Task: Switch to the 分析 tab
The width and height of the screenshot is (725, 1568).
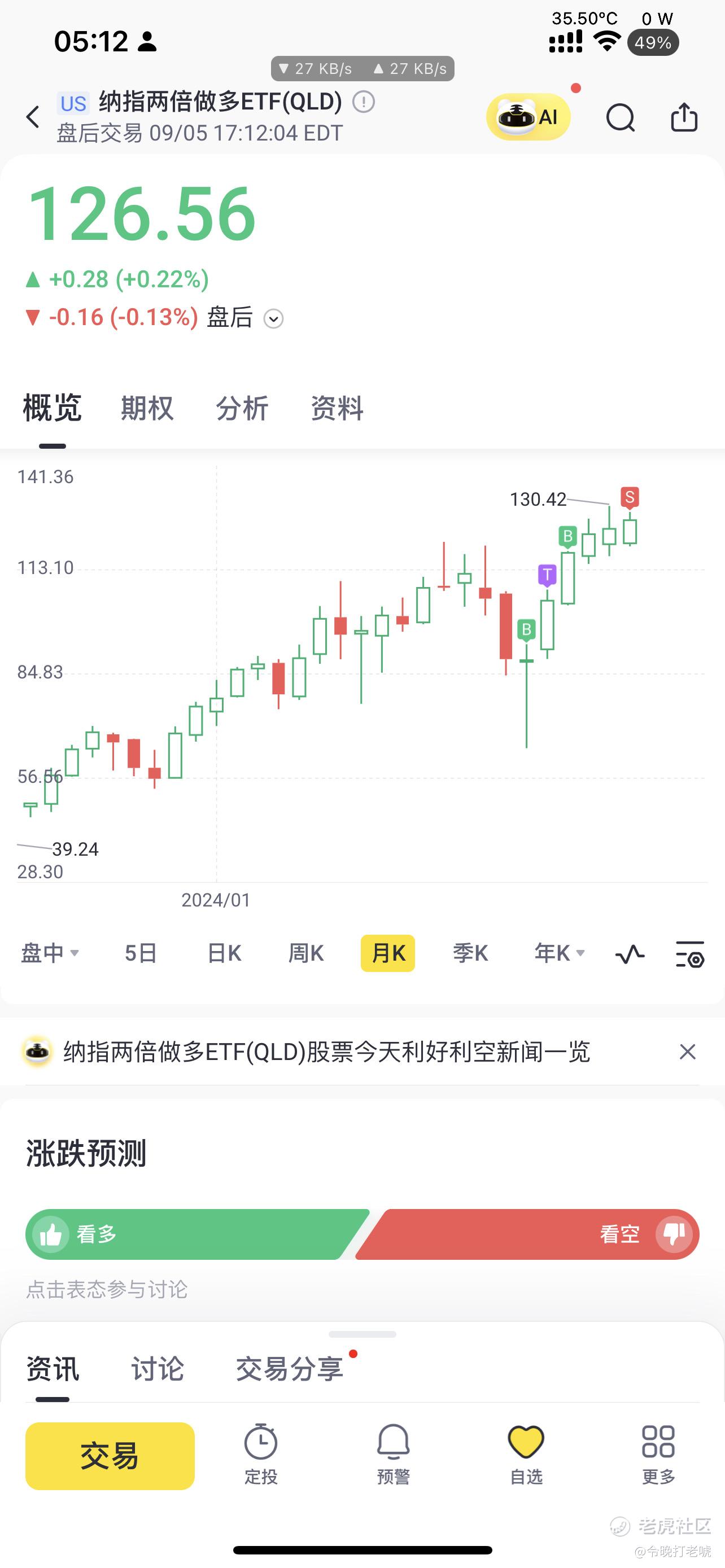Action: (x=242, y=408)
